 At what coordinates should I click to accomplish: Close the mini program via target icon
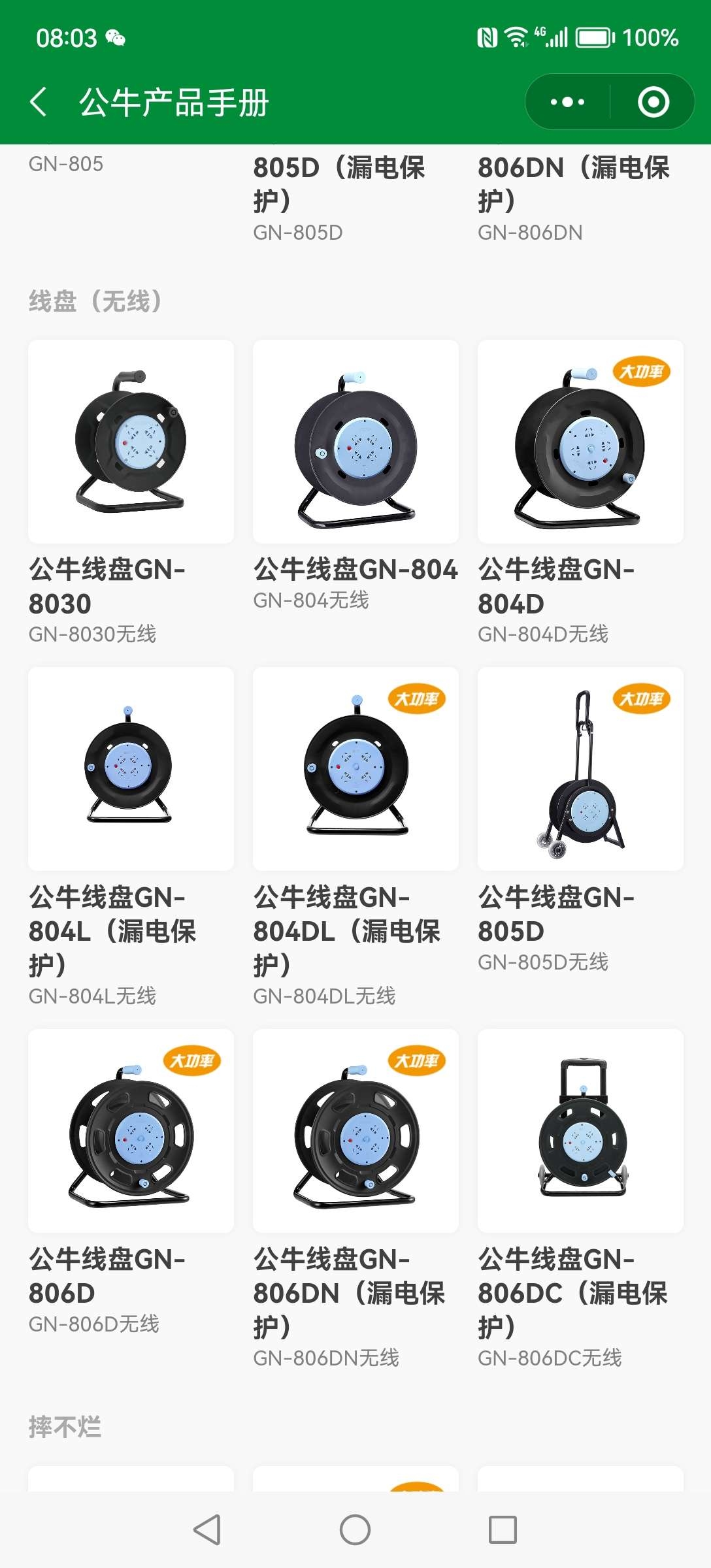click(x=653, y=102)
